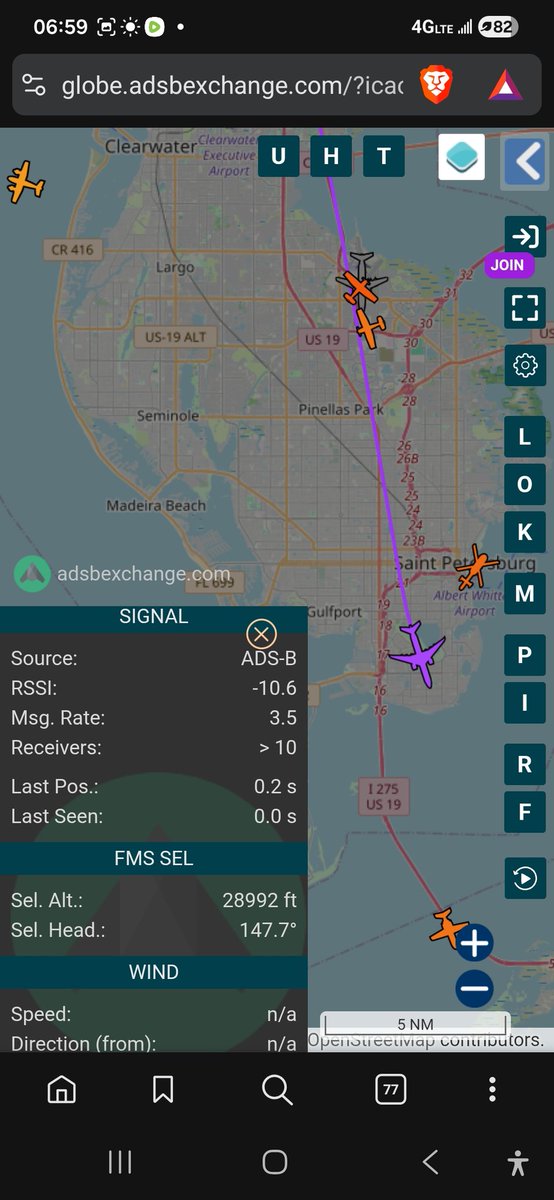Tap the JOIN button

507,265
